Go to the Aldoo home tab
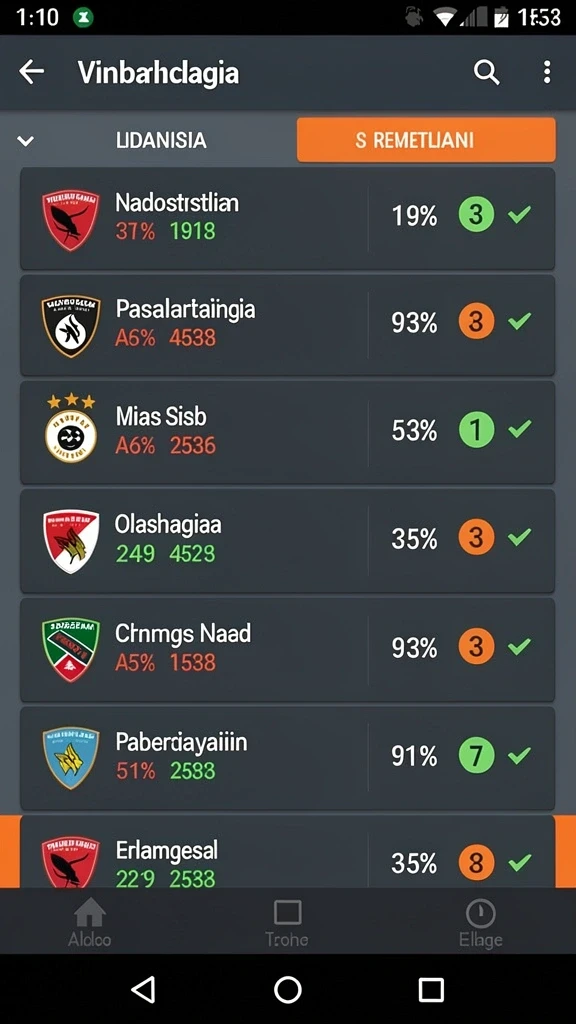This screenshot has width=576, height=1024. point(90,921)
